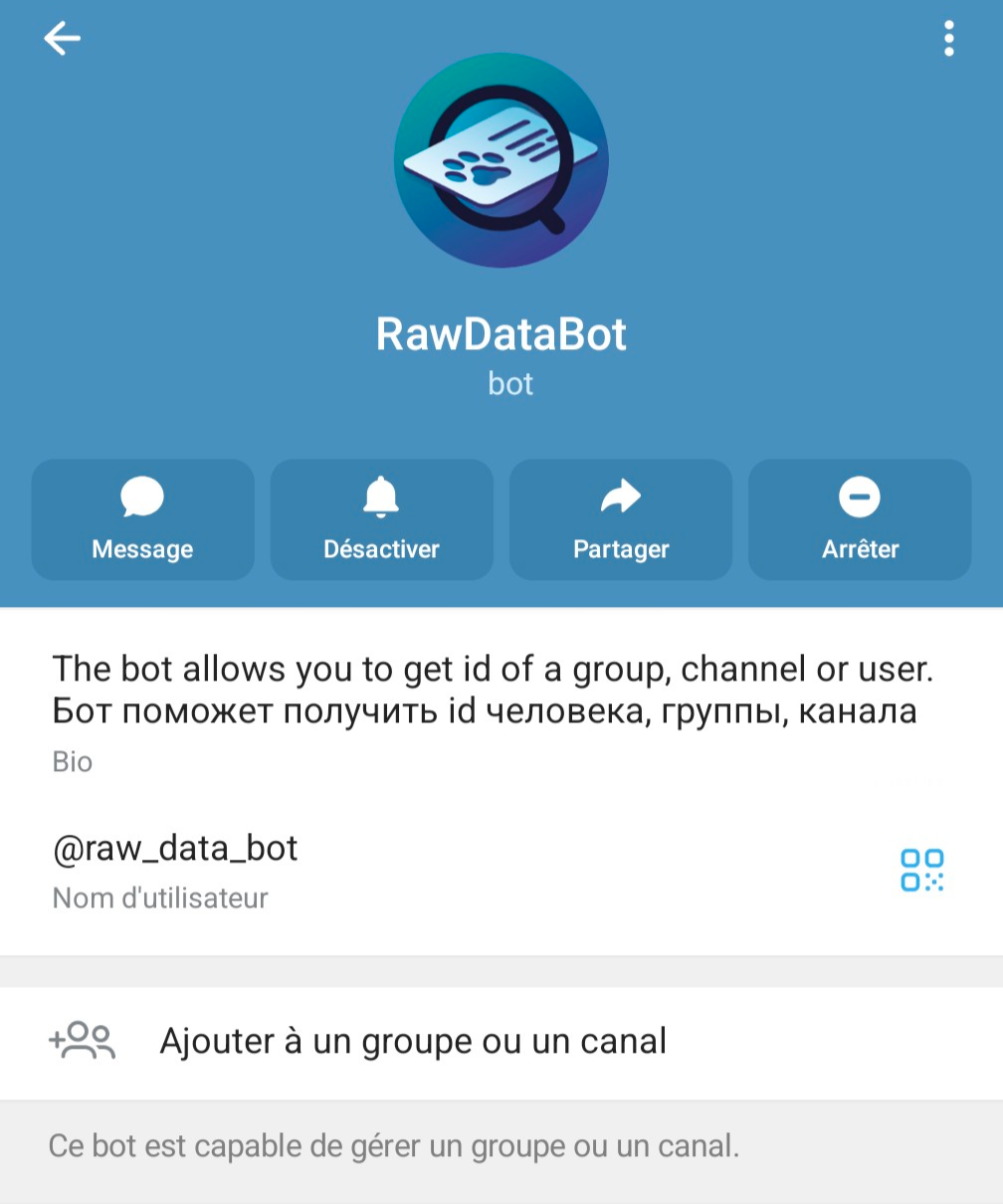Open the QR code for raw_data_bot
The width and height of the screenshot is (1003, 1204).
(x=924, y=867)
